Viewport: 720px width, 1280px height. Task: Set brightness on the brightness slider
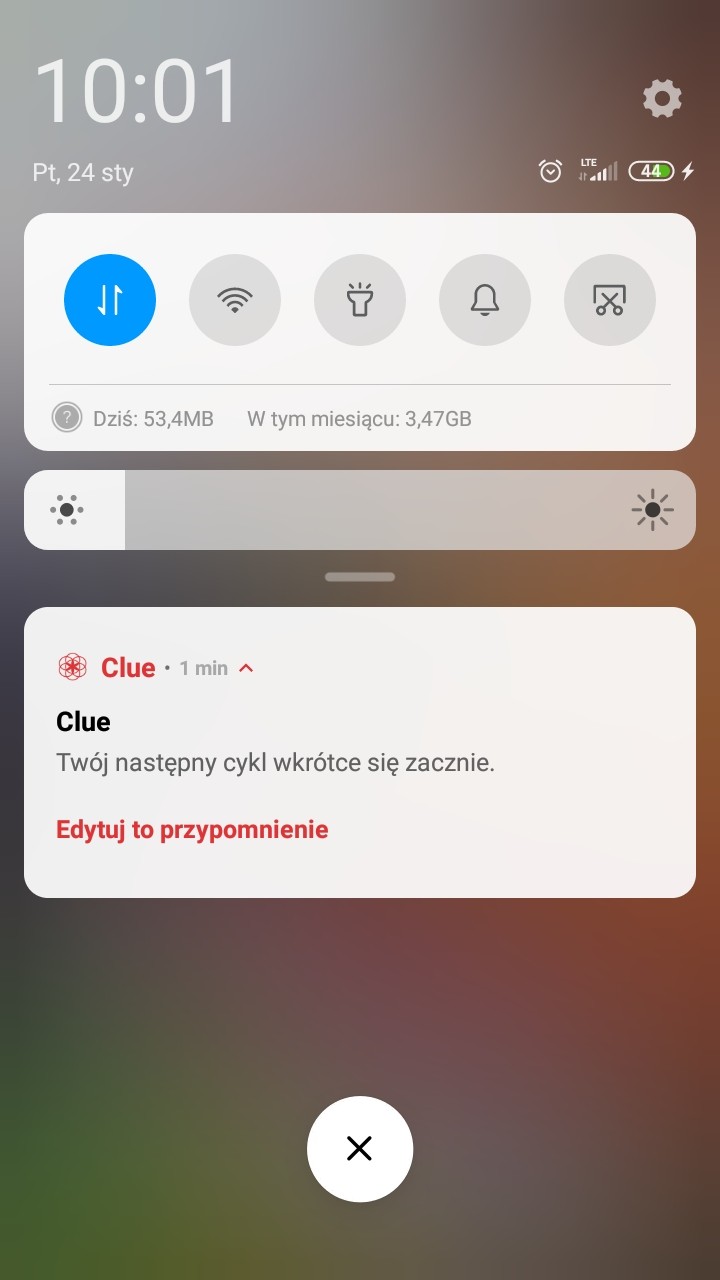click(x=360, y=510)
